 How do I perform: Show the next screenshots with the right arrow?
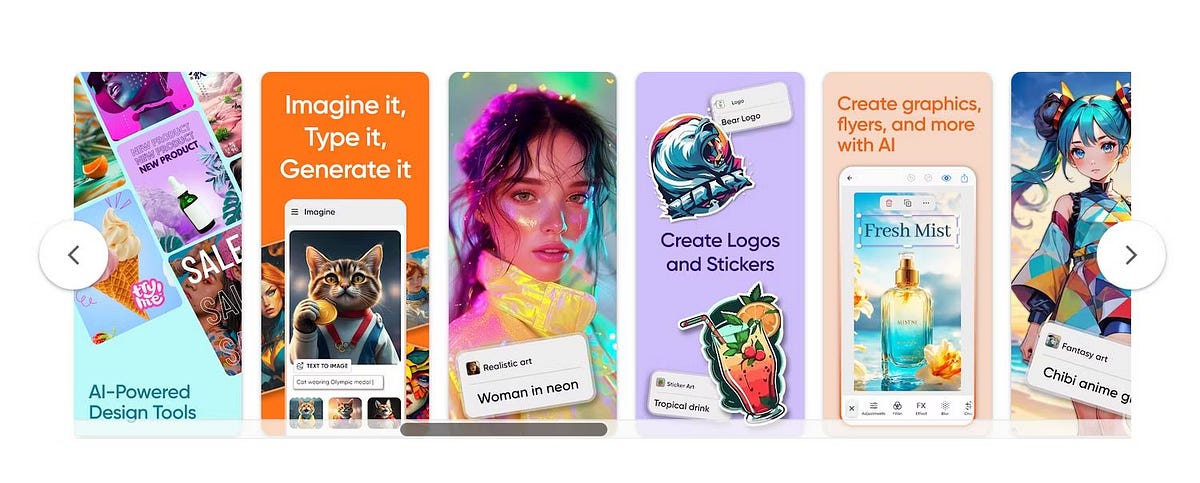[1131, 255]
